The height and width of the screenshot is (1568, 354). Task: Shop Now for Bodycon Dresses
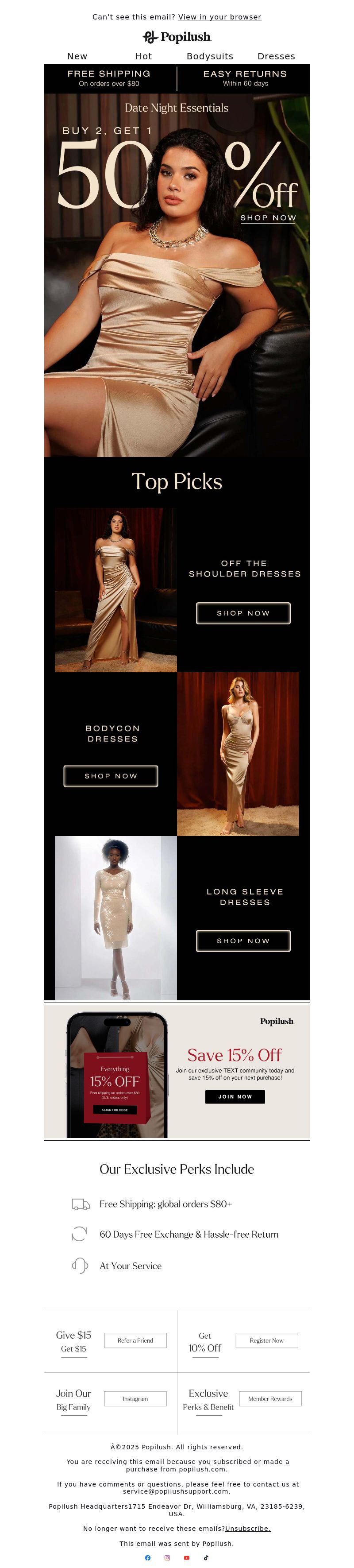[111, 775]
